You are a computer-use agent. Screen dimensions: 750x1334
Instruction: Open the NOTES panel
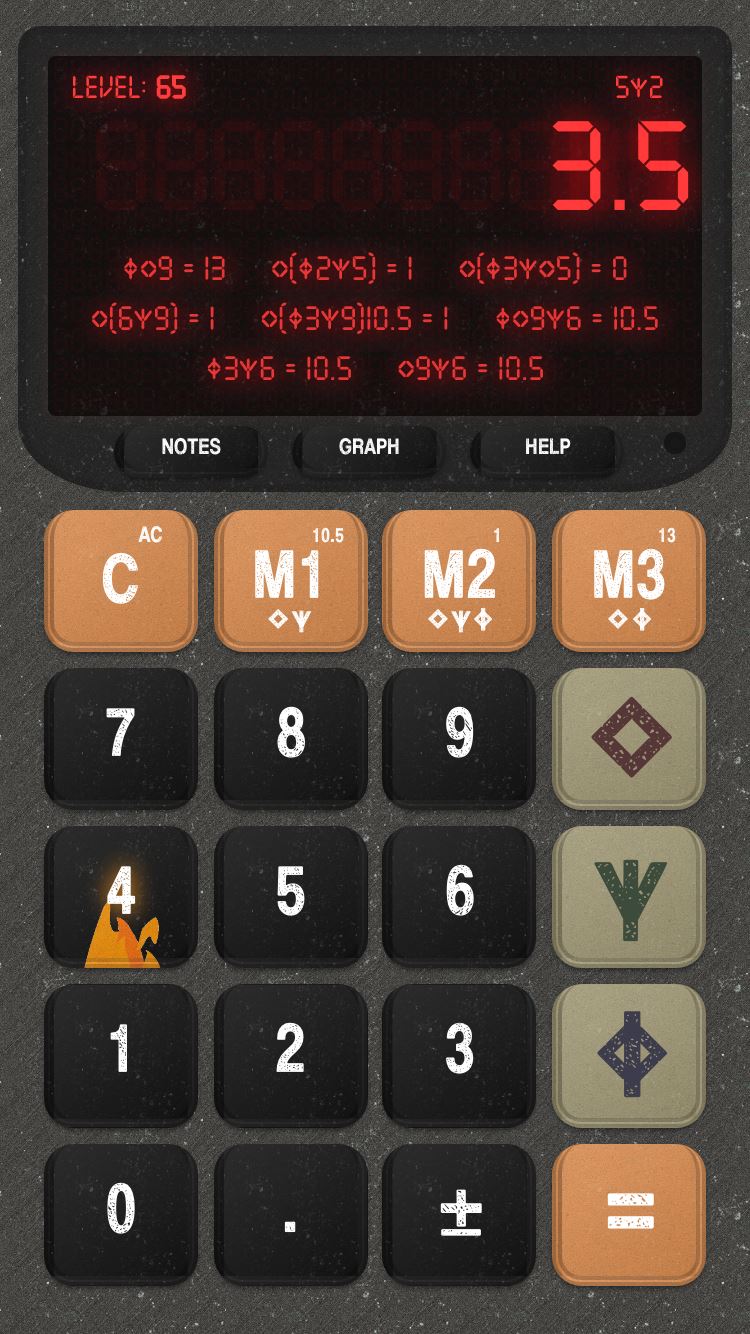[191, 447]
